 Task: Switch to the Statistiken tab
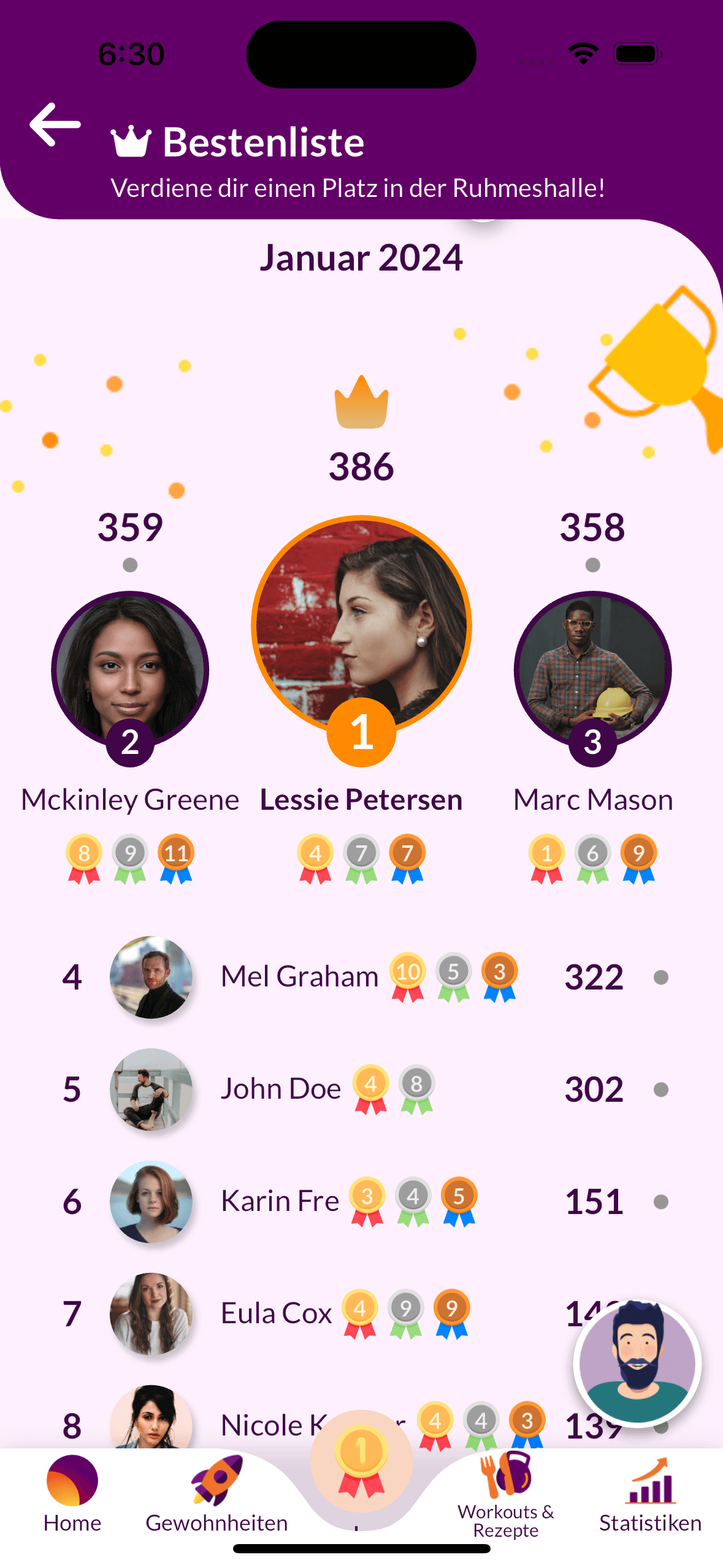pos(650,1494)
